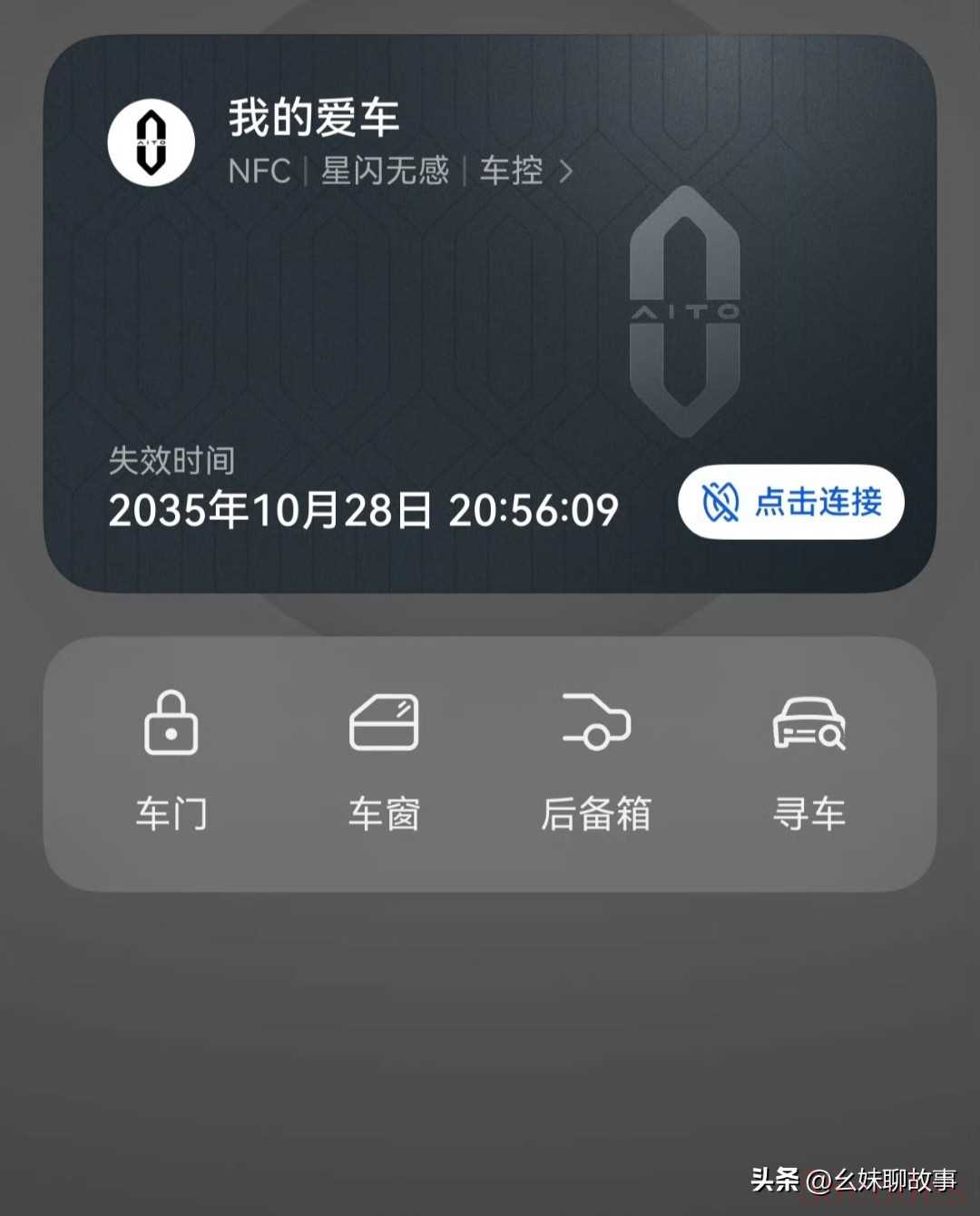Tap the 点击连接 connect button
This screenshot has height=1216, width=980.
tap(790, 502)
